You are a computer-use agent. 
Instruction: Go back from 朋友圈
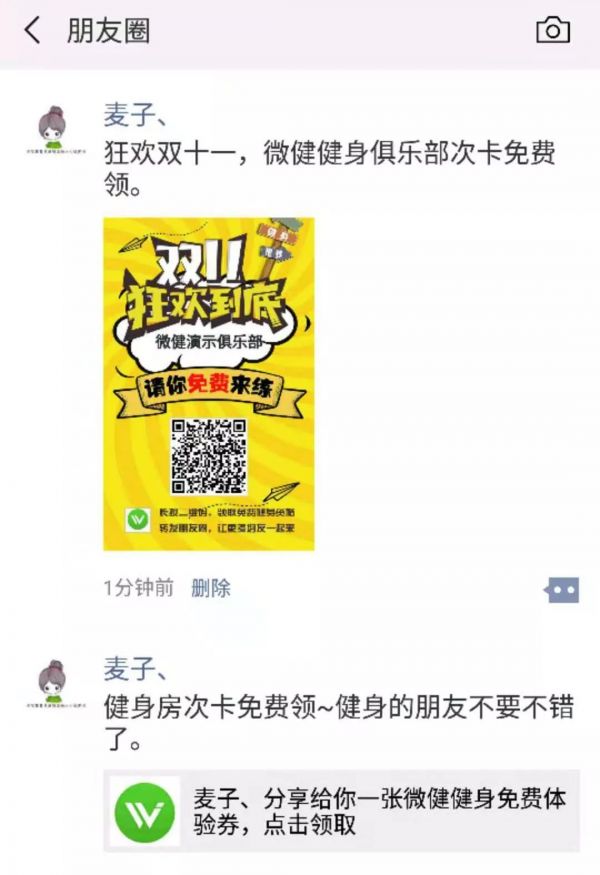click(x=33, y=30)
